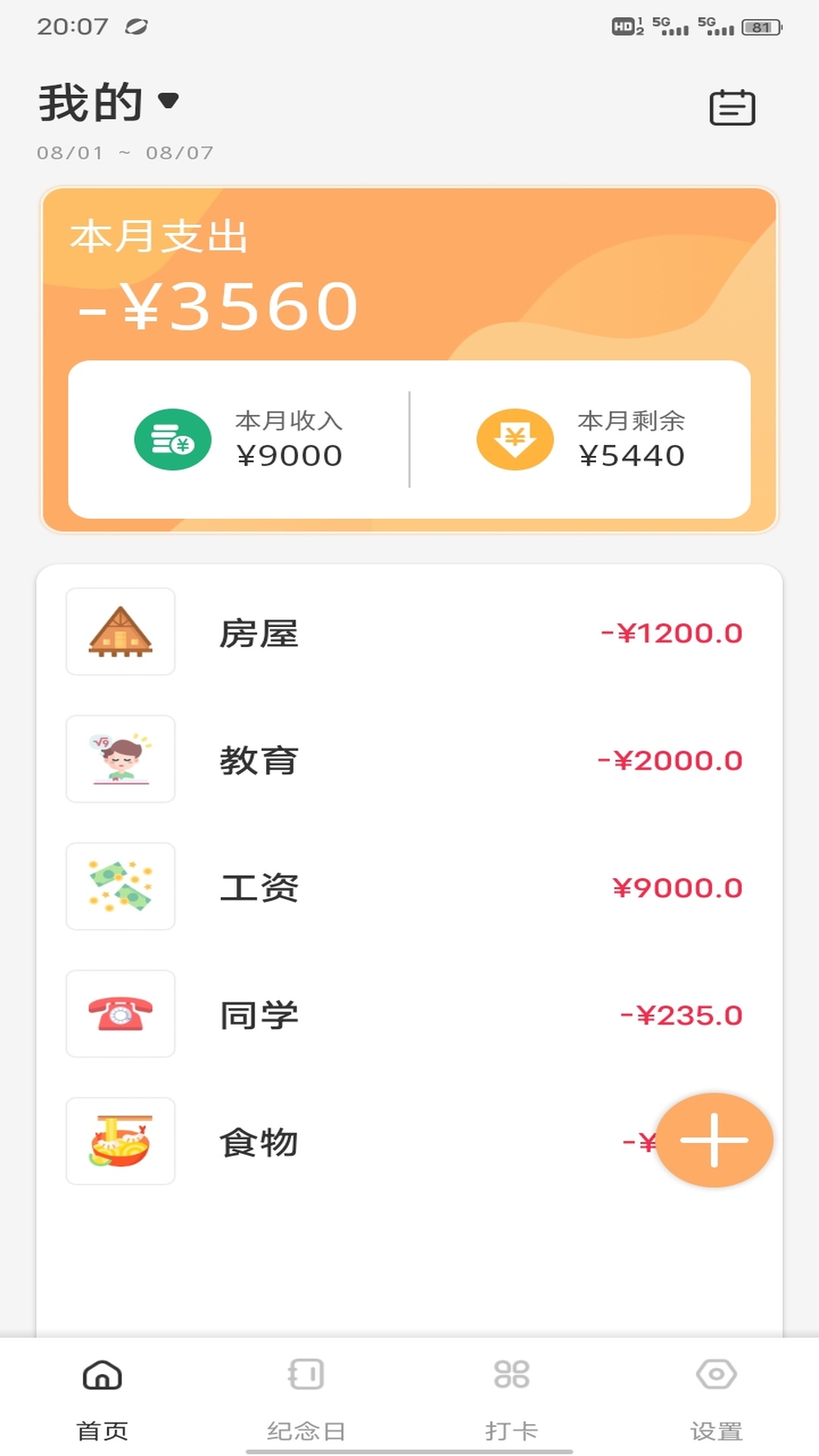Click the yellow 本月剩余 arrow icon
This screenshot has width=819, height=1456.
click(515, 438)
